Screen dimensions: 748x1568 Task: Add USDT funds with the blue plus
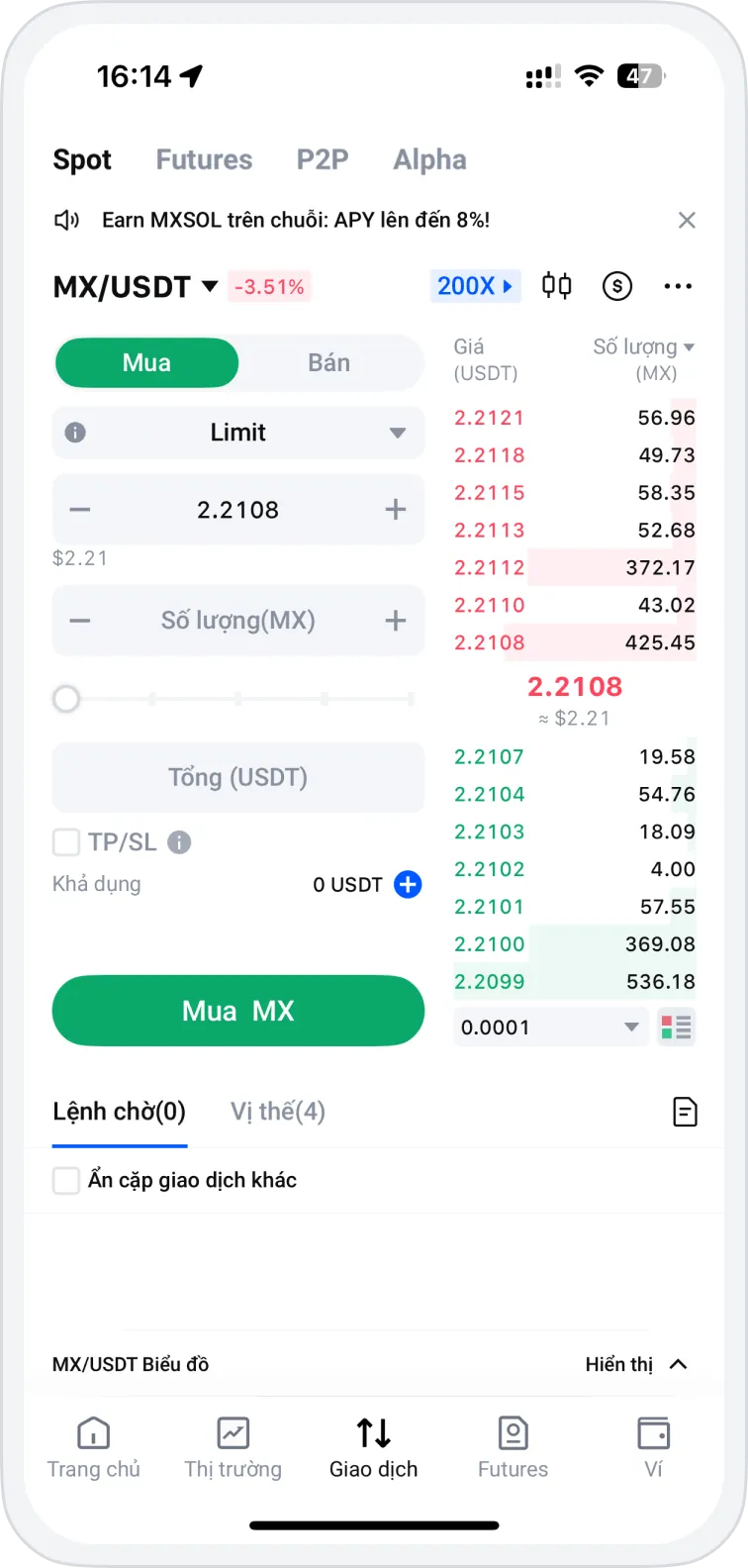[x=408, y=884]
